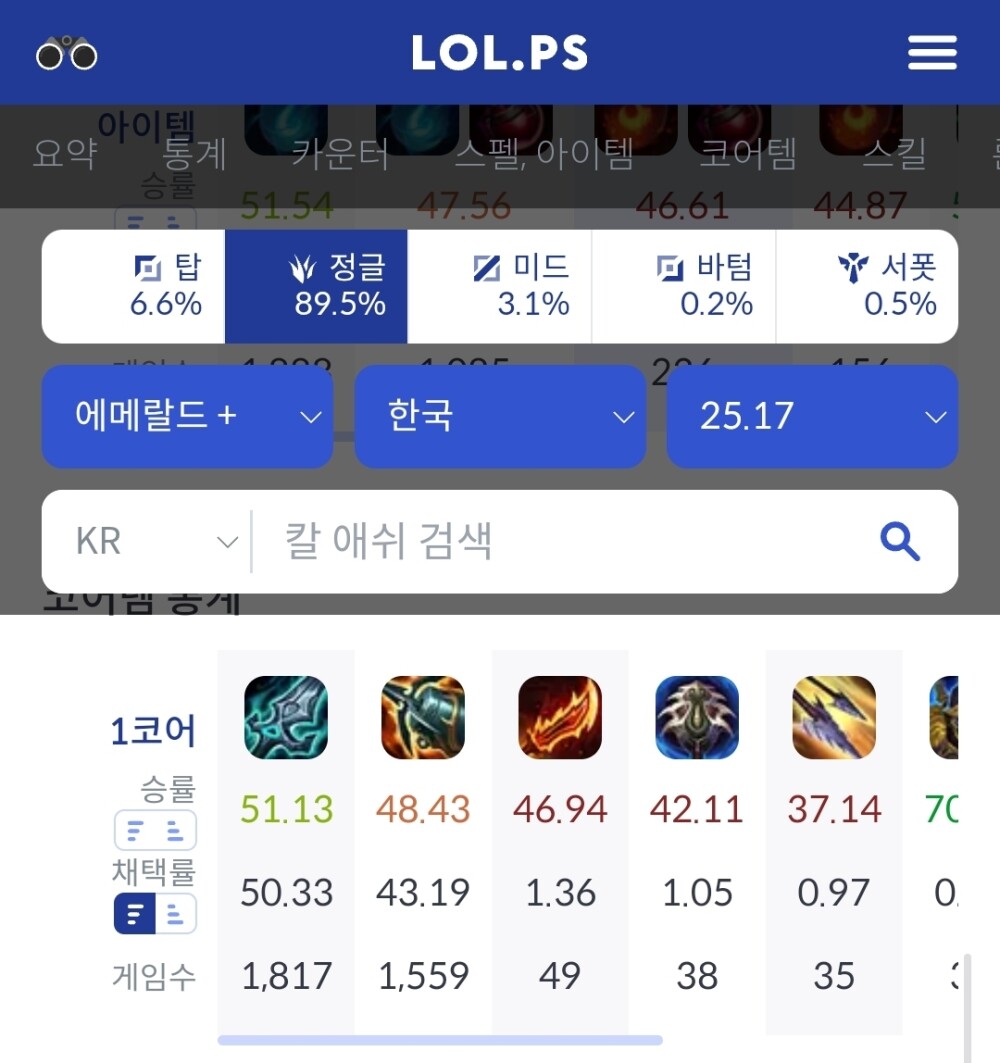
Task: Tap the magnifier search icon
Action: 899,542
